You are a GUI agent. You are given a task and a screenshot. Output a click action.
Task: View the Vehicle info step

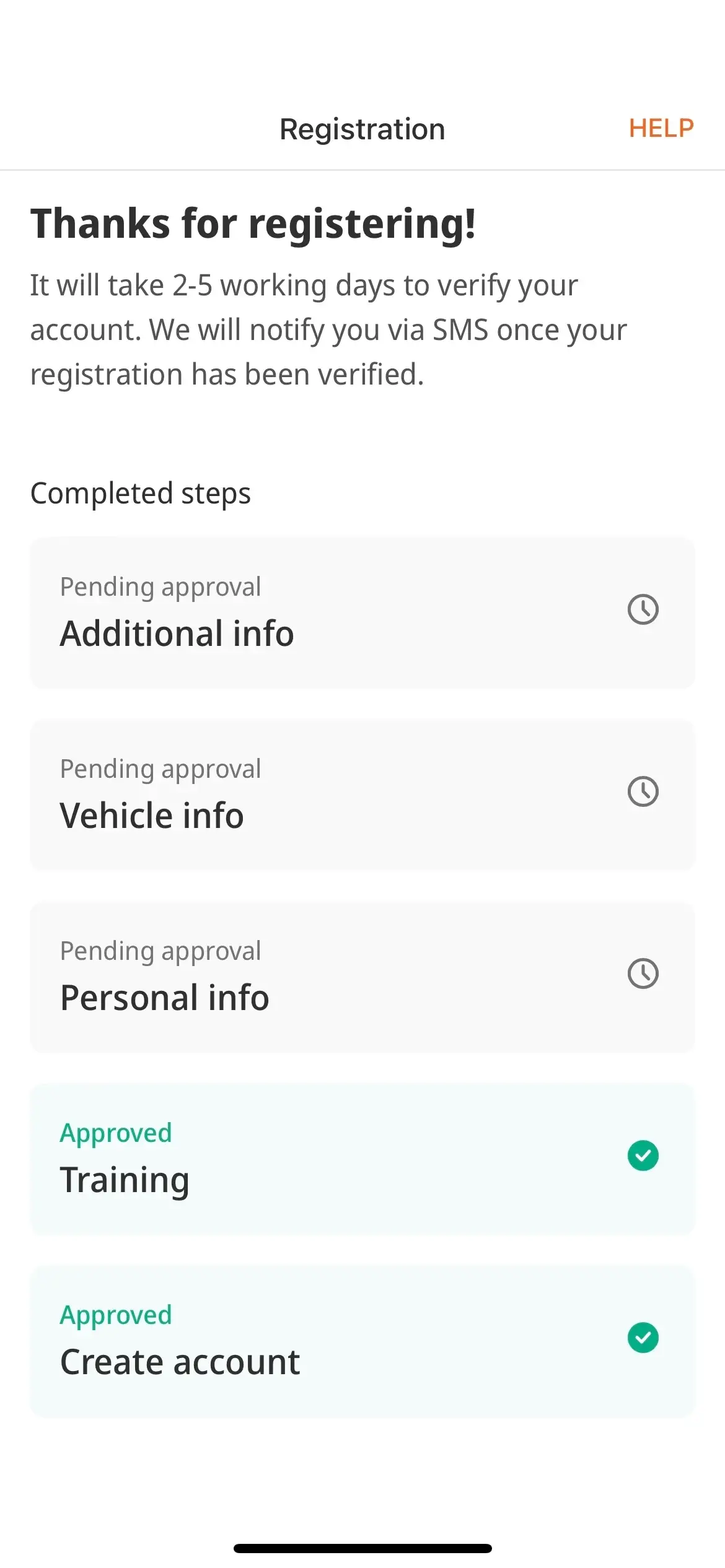click(362, 795)
